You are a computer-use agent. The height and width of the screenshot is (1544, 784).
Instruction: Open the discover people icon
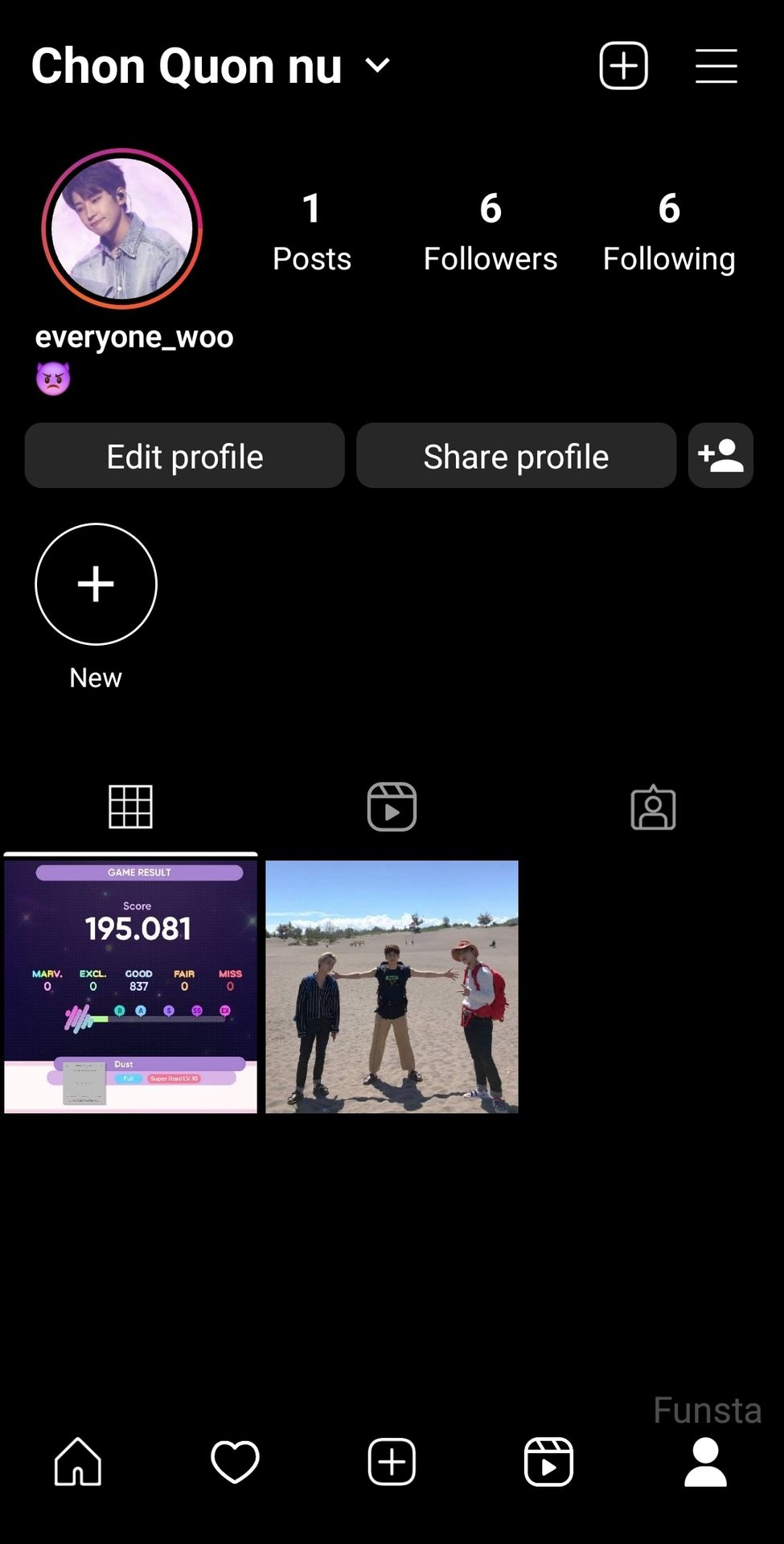tap(720, 456)
